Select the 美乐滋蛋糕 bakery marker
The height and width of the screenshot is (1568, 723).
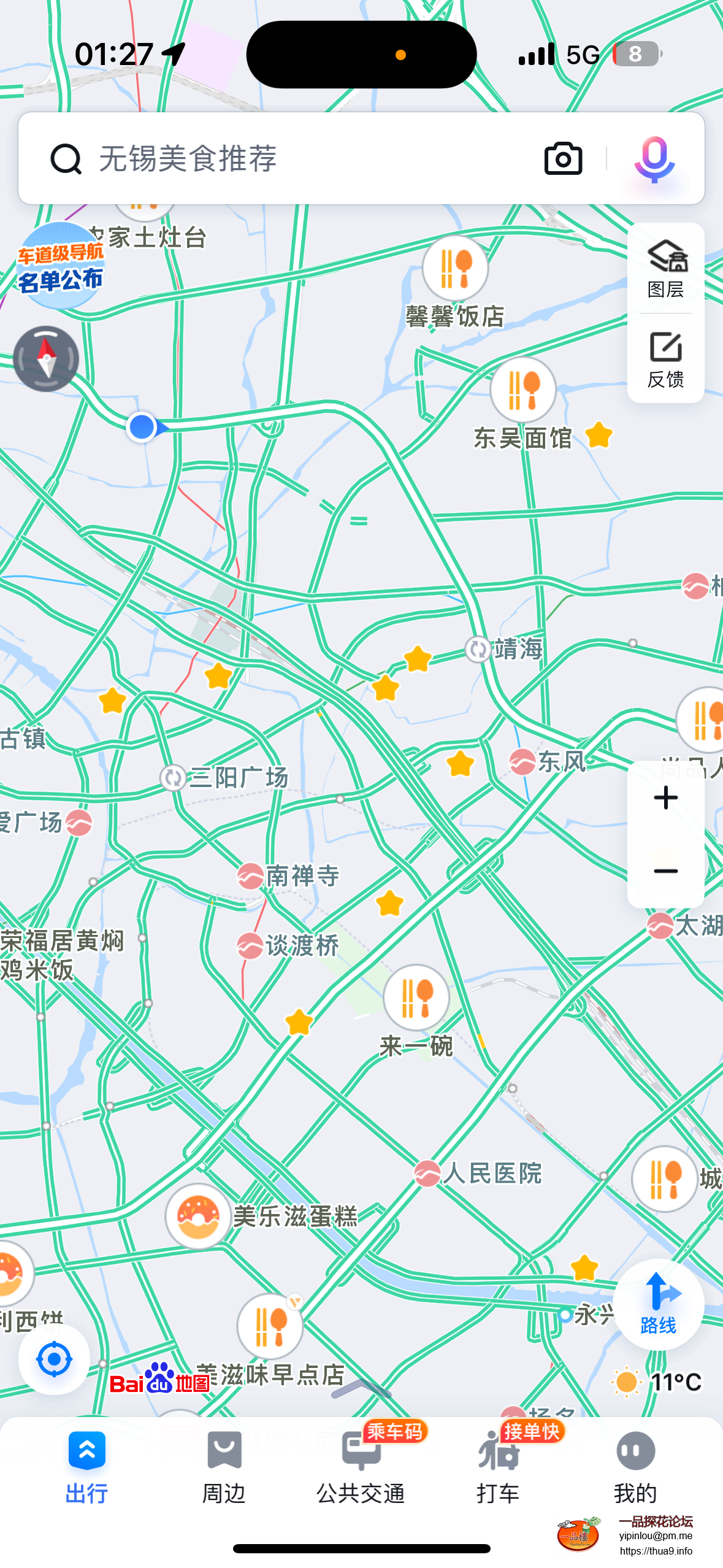pyautogui.click(x=198, y=1216)
